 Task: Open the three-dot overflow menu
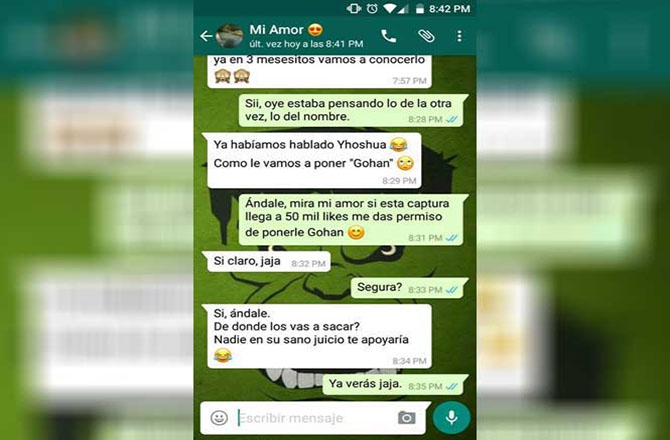tap(460, 36)
